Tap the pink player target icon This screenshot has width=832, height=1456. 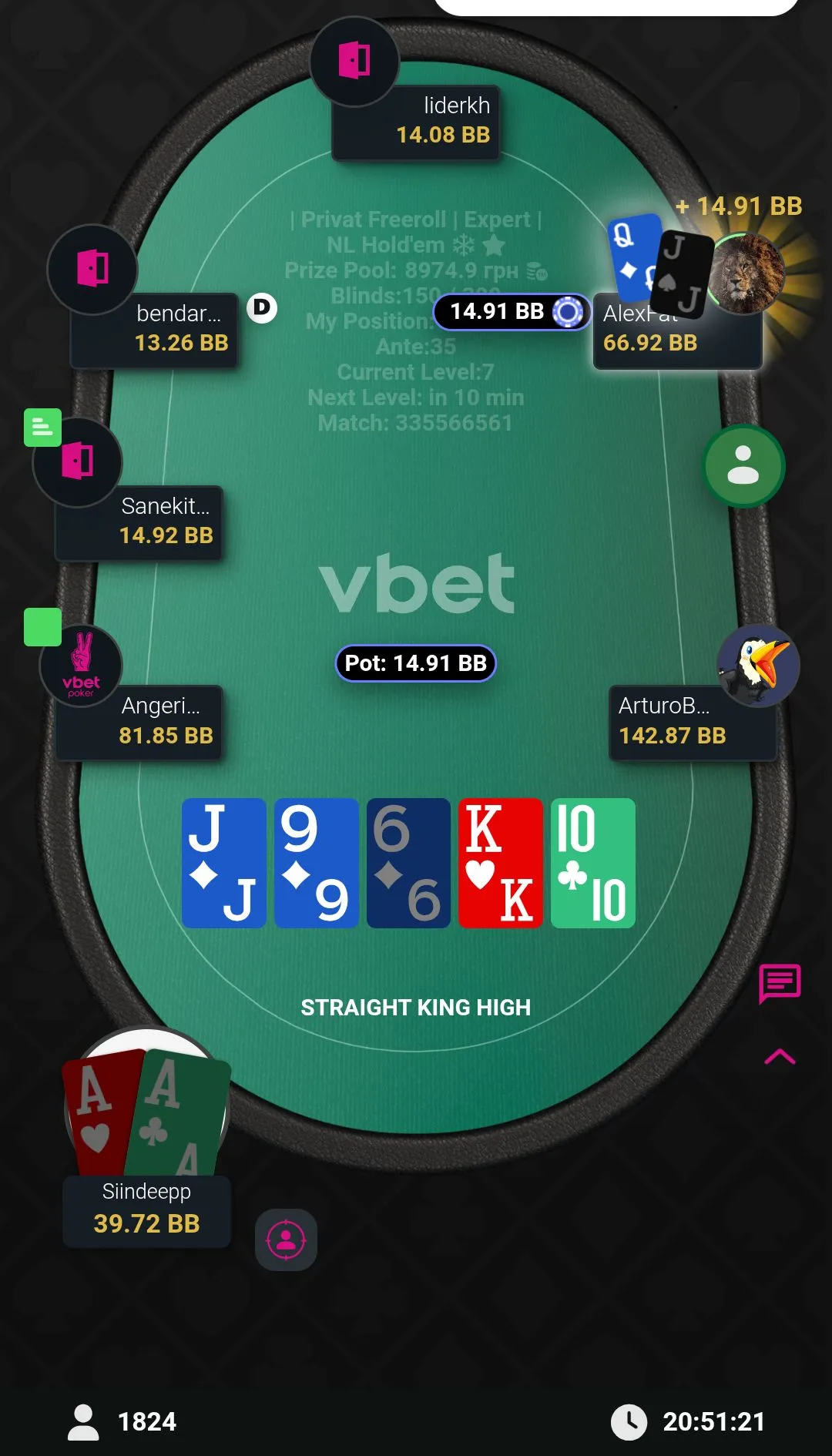[x=286, y=1240]
